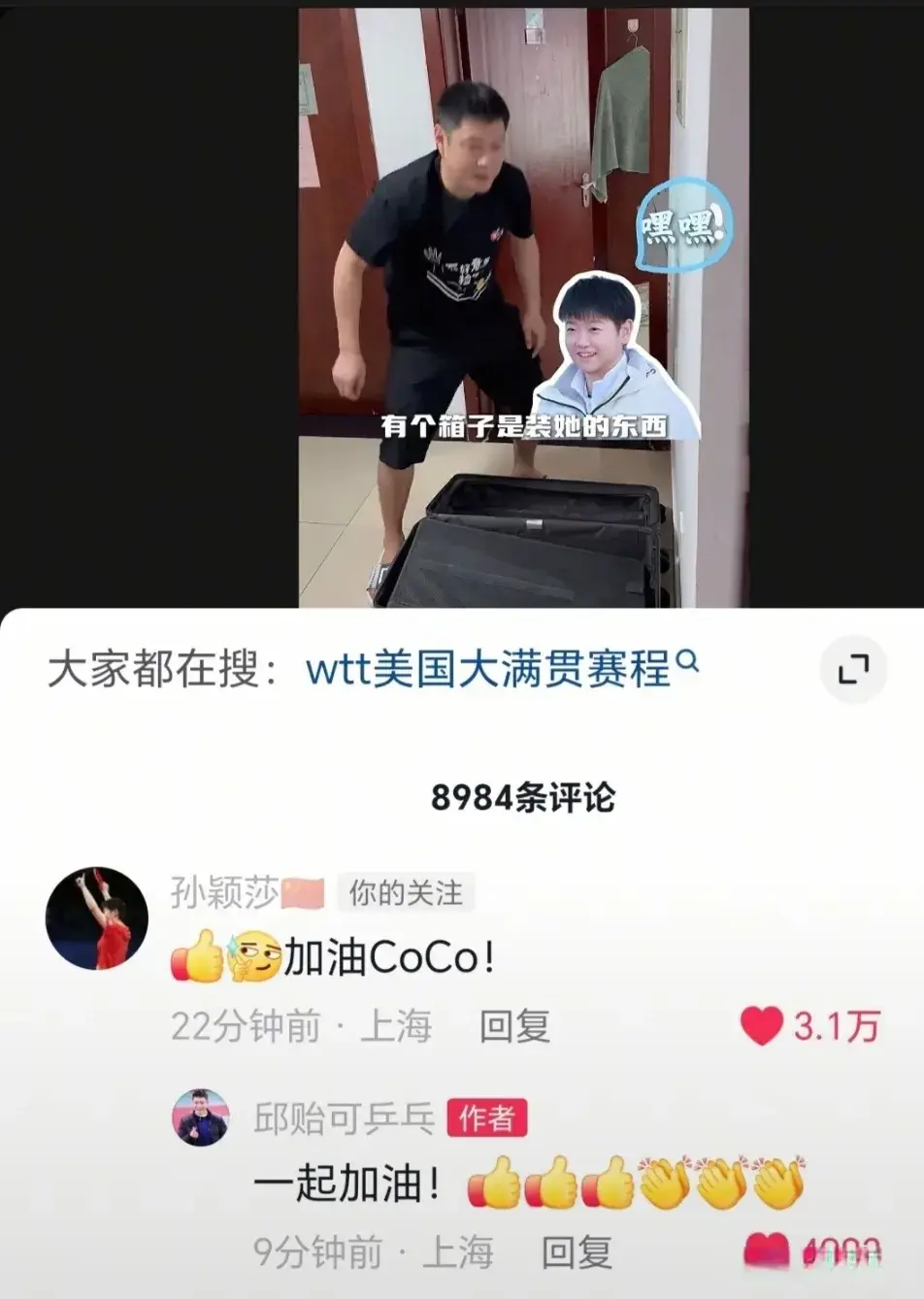Reply to 孙颖莎's 加油CoCo comment

coord(514,1026)
